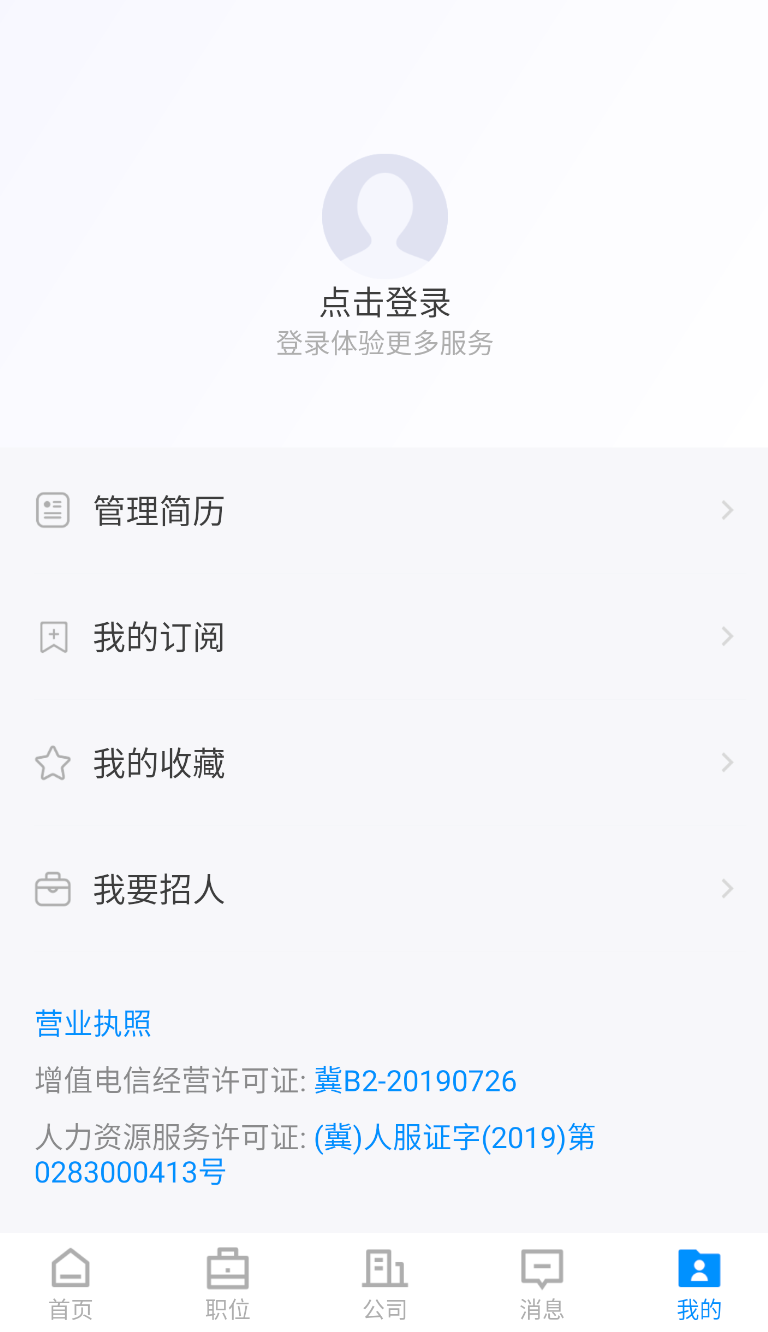Tap the 公司 company building icon
This screenshot has width=768, height=1332.
click(384, 1268)
